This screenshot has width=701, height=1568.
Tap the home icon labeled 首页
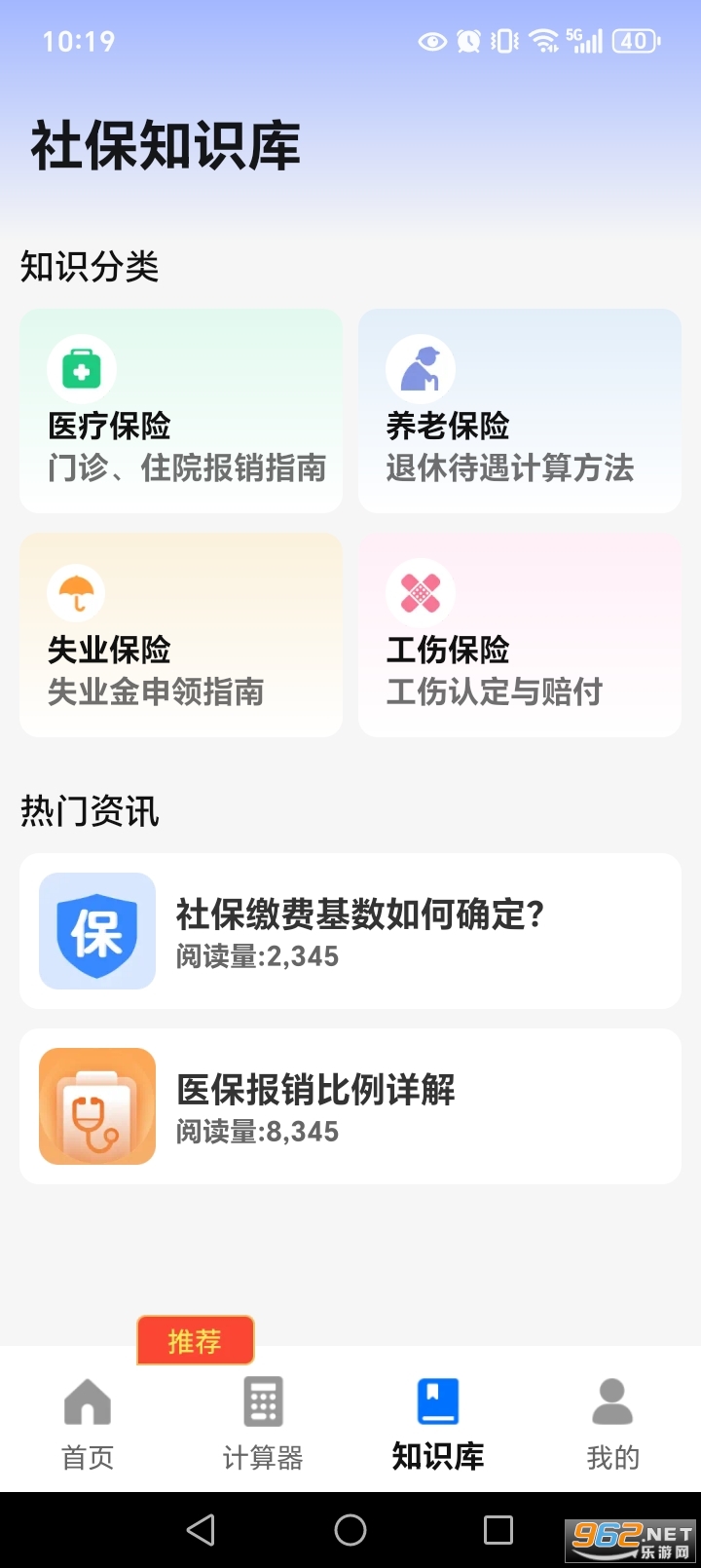coord(87,1400)
